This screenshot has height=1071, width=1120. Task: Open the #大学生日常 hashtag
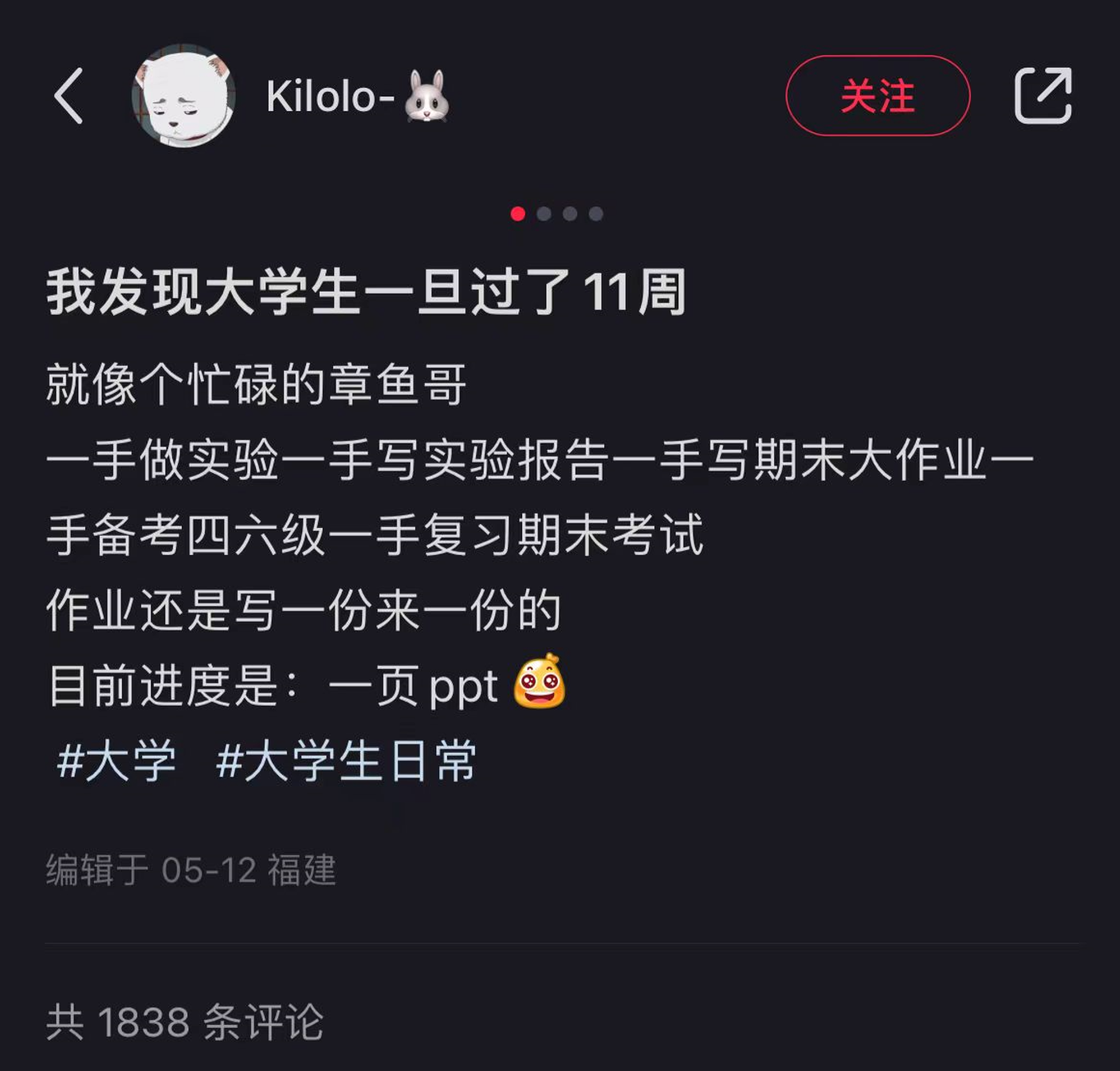point(346,761)
